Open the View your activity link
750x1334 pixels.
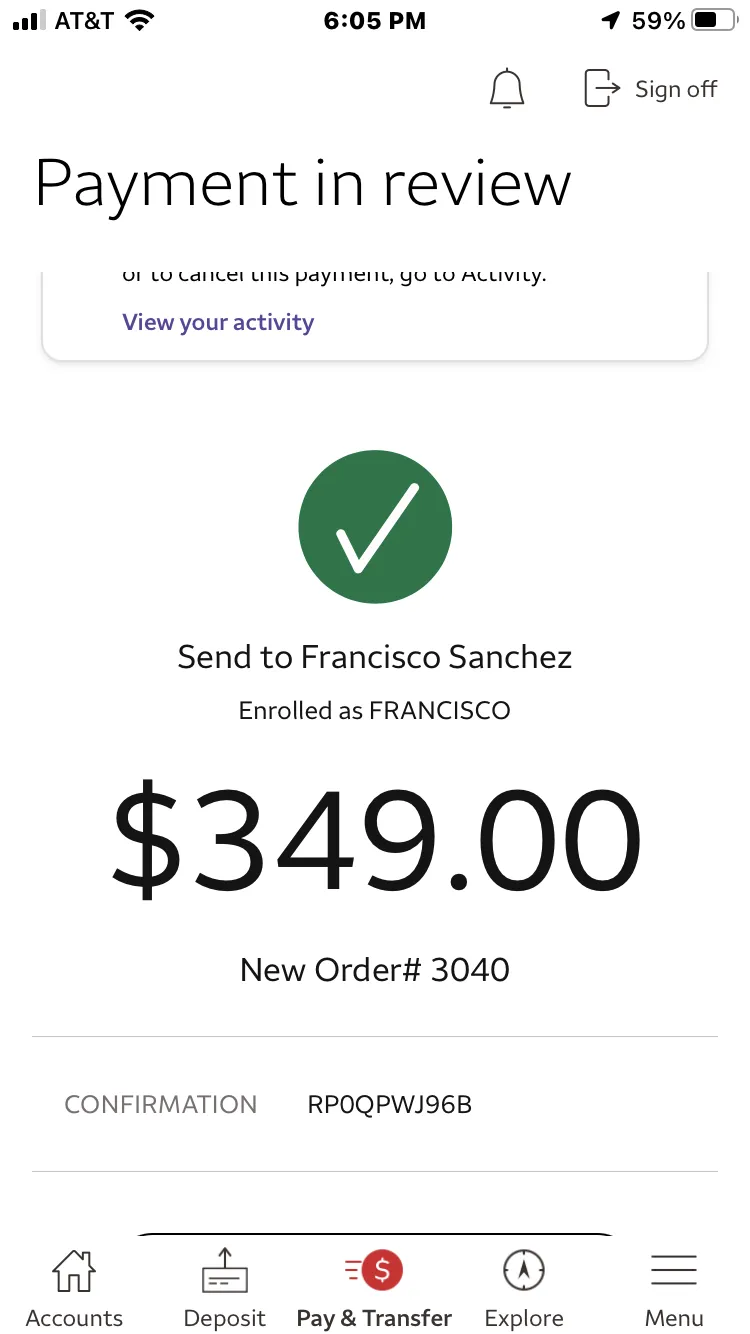point(218,322)
